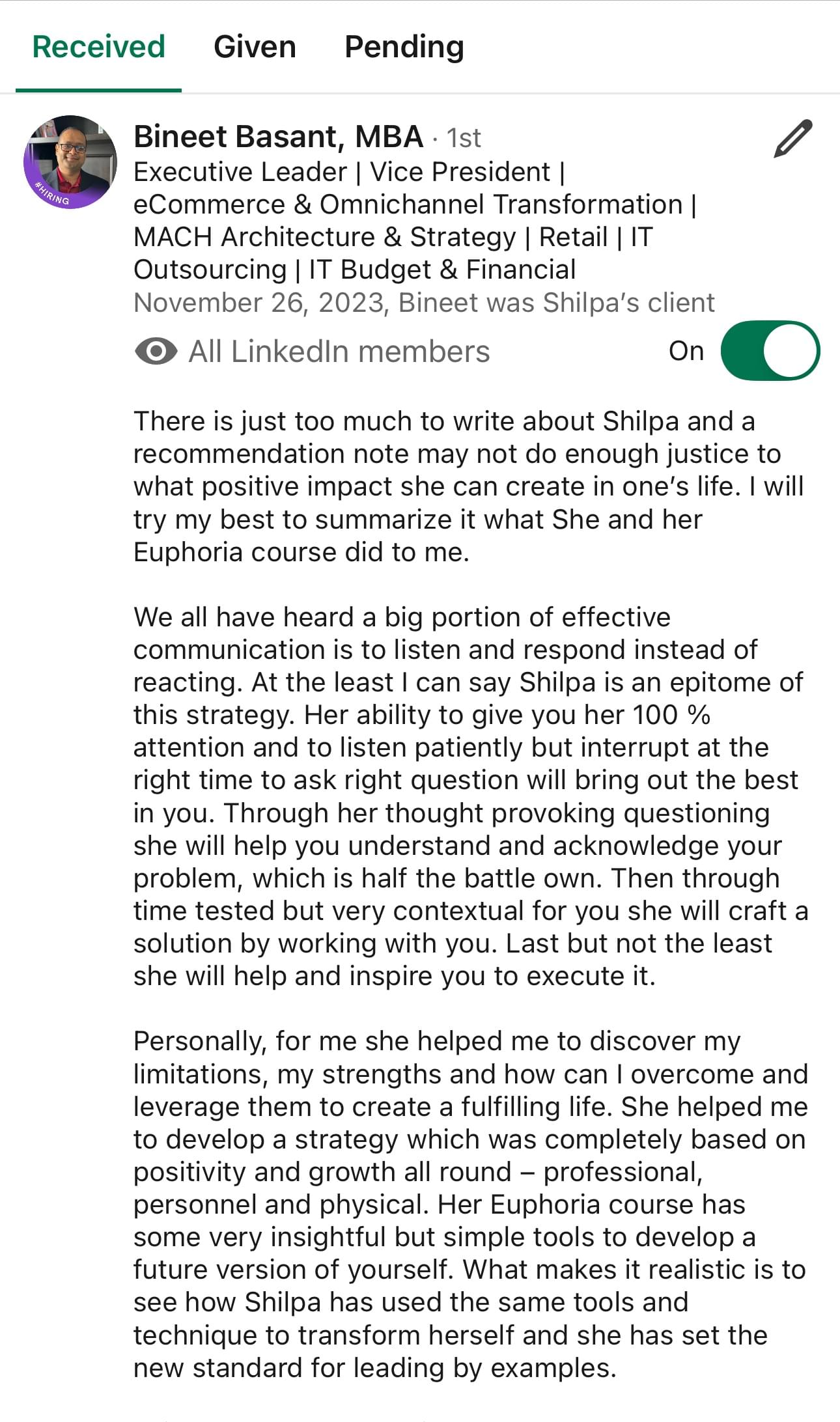Turn off the recommendation visibility toggle

point(770,350)
